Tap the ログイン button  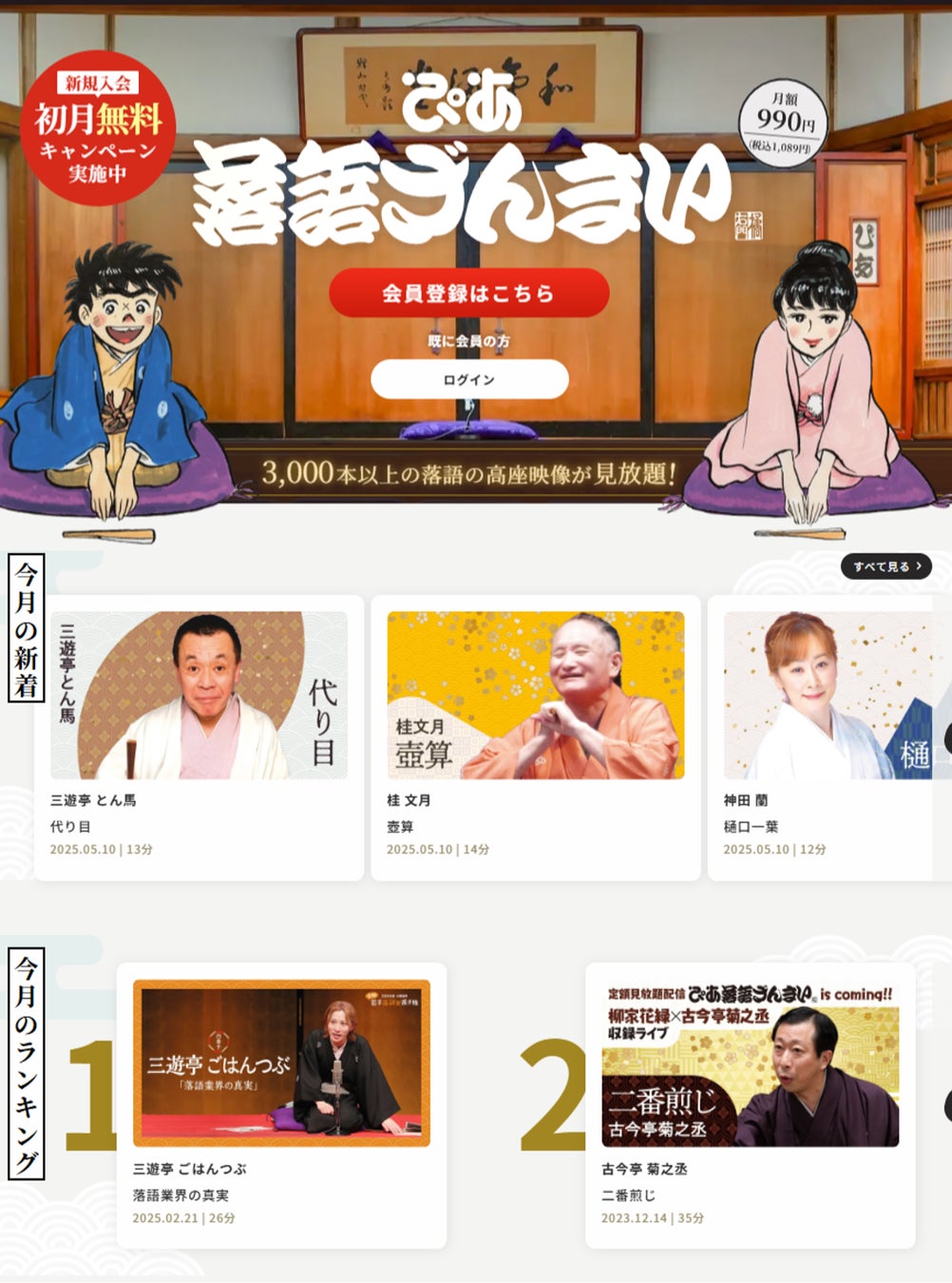469,379
